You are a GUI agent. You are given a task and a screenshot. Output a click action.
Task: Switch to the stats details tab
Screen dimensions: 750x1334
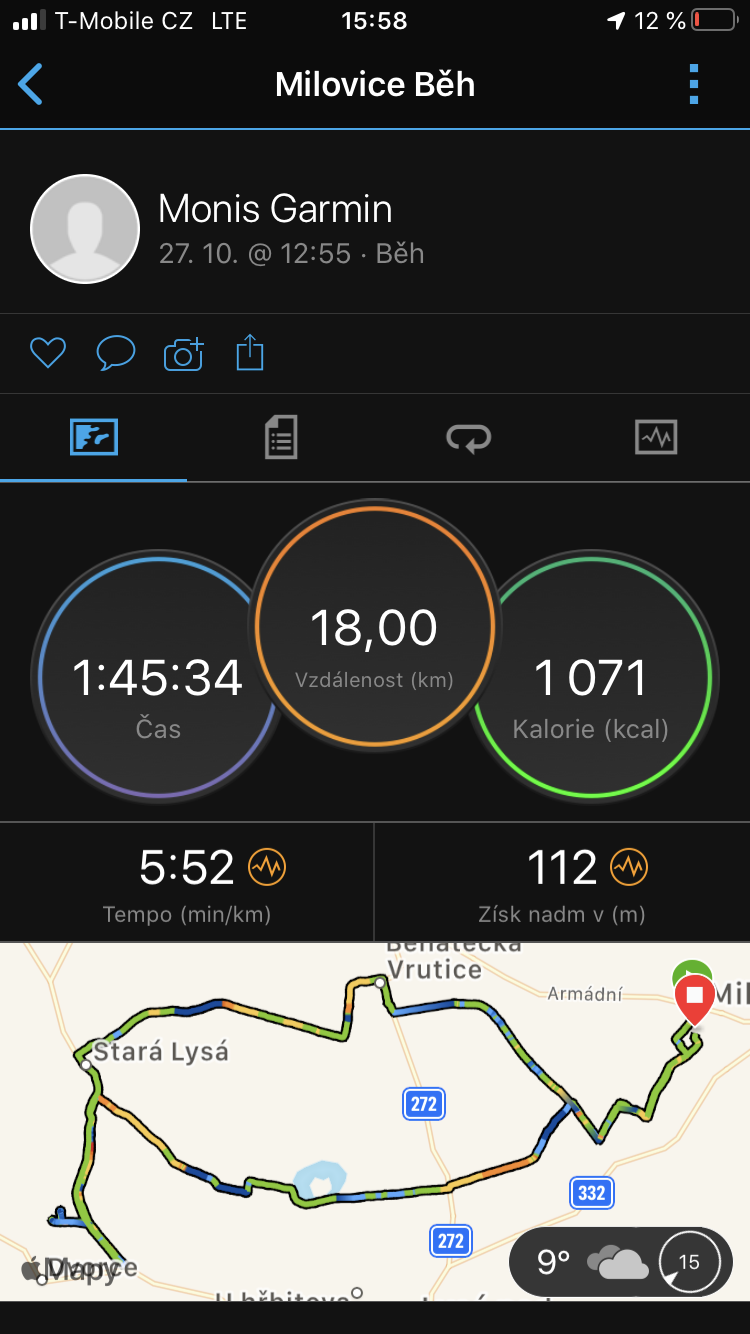(281, 438)
